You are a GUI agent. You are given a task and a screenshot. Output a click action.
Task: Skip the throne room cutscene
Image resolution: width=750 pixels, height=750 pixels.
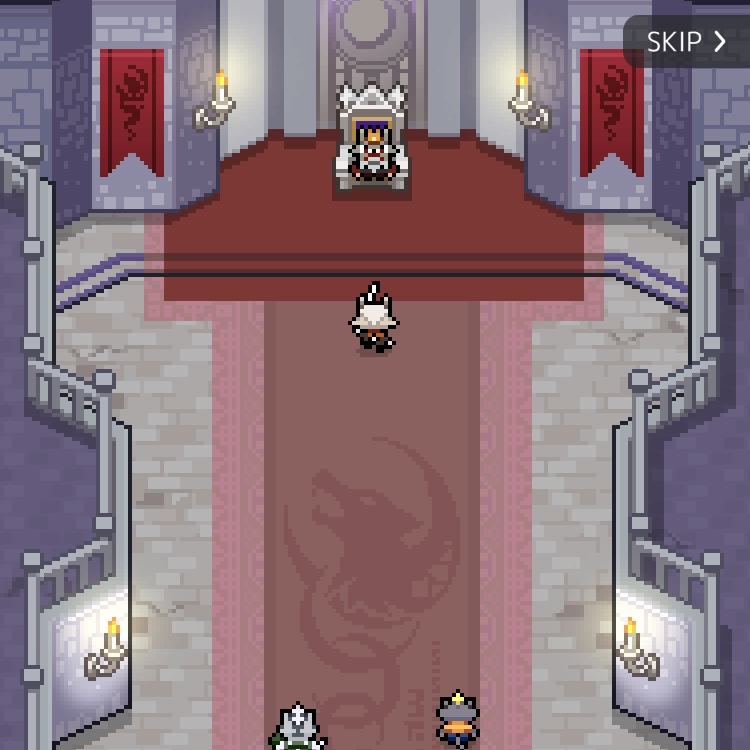pos(687,42)
